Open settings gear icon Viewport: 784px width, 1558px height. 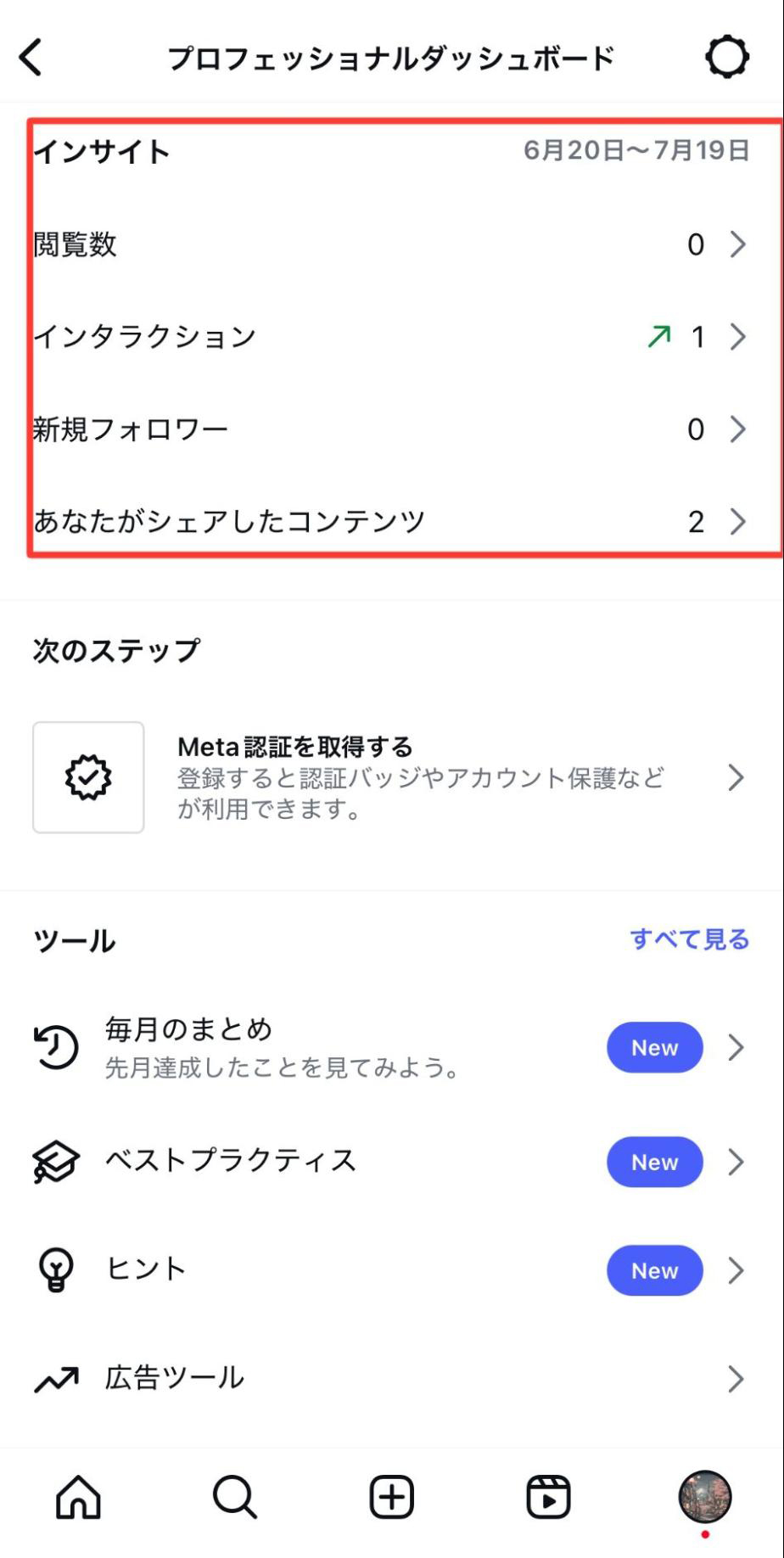click(x=726, y=58)
